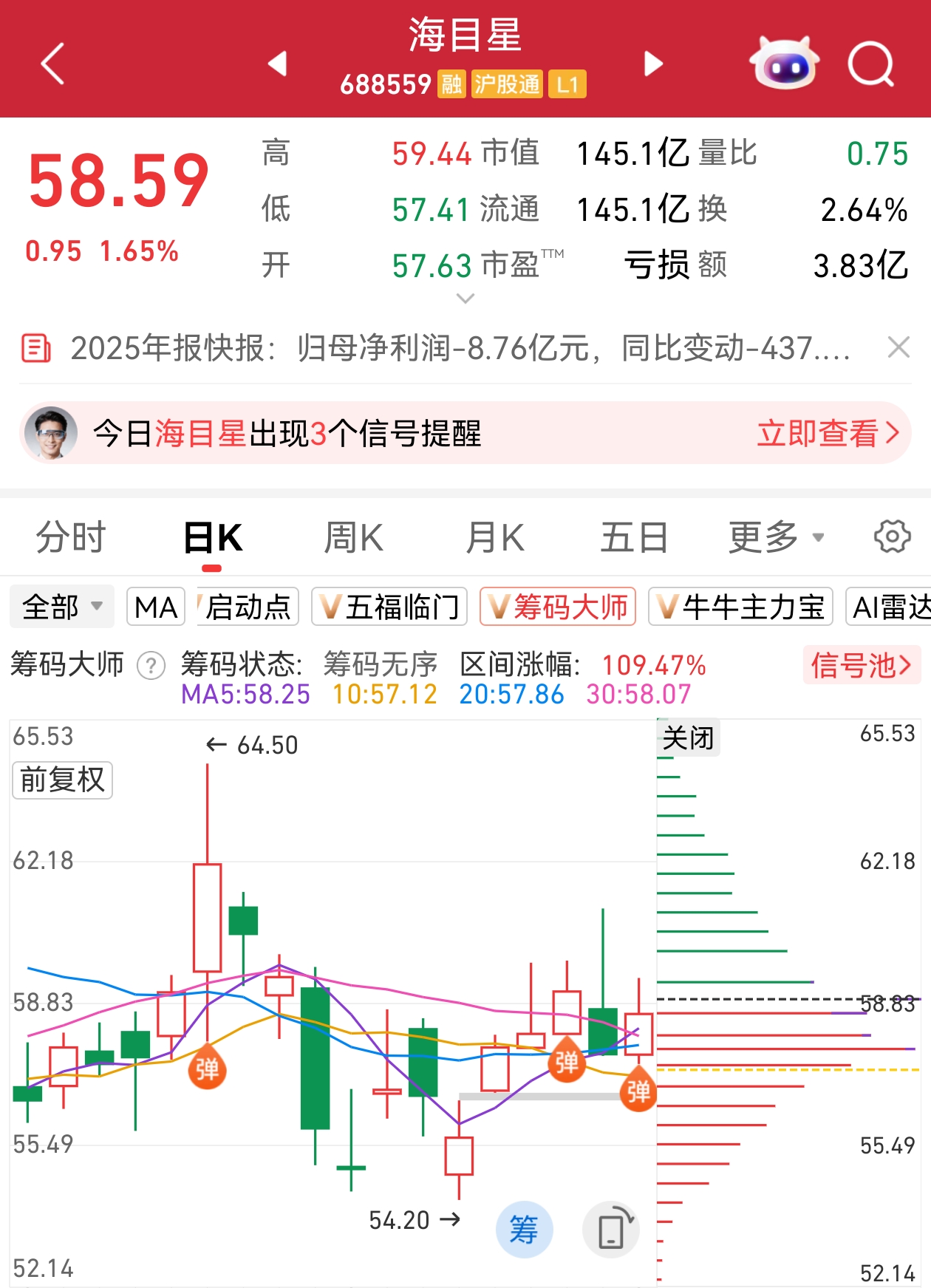Switch to the 月K chart tab

495,537
